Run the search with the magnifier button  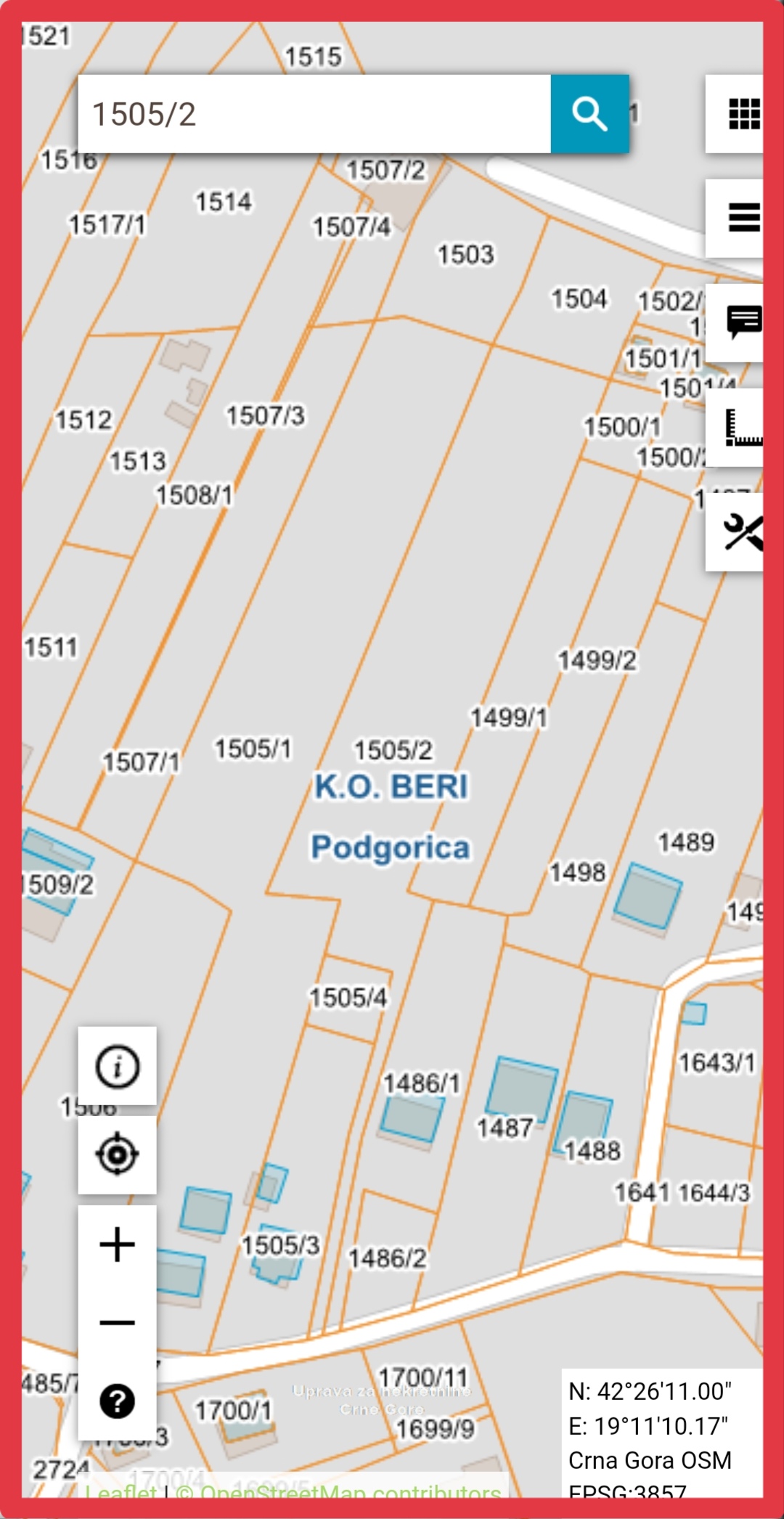click(x=589, y=114)
